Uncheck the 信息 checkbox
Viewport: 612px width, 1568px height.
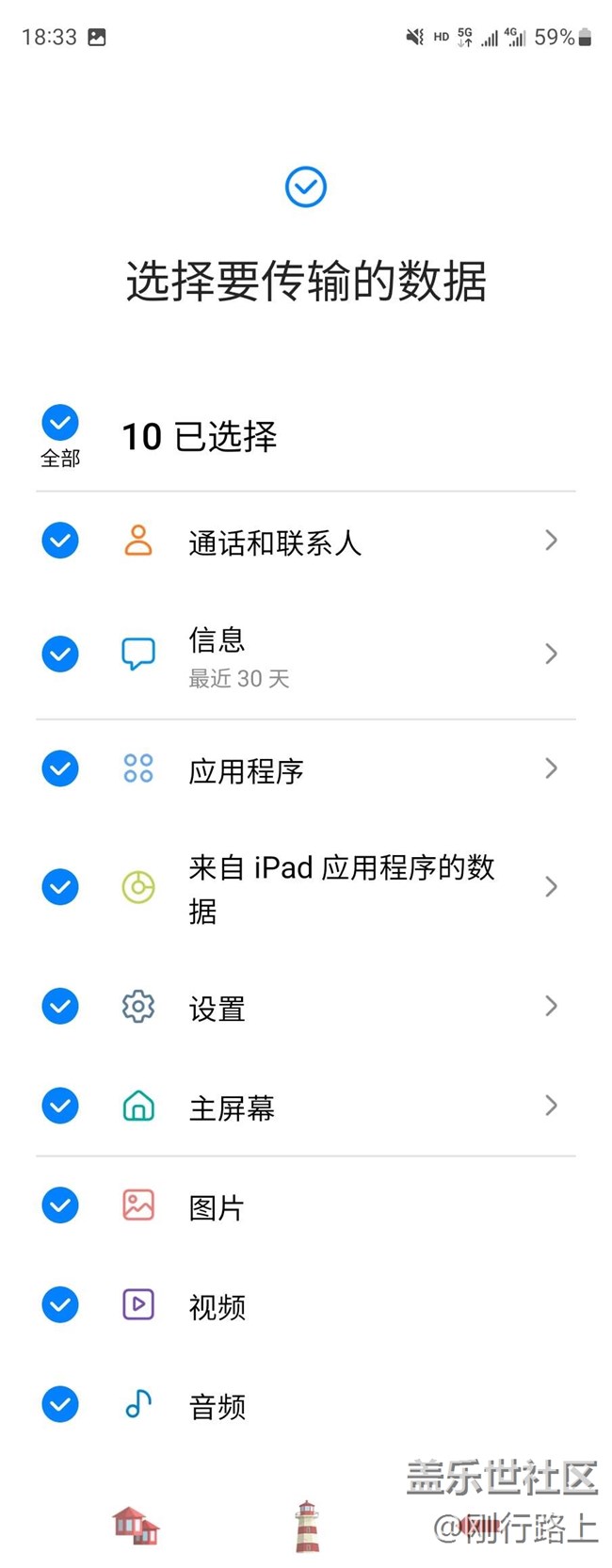[60, 654]
